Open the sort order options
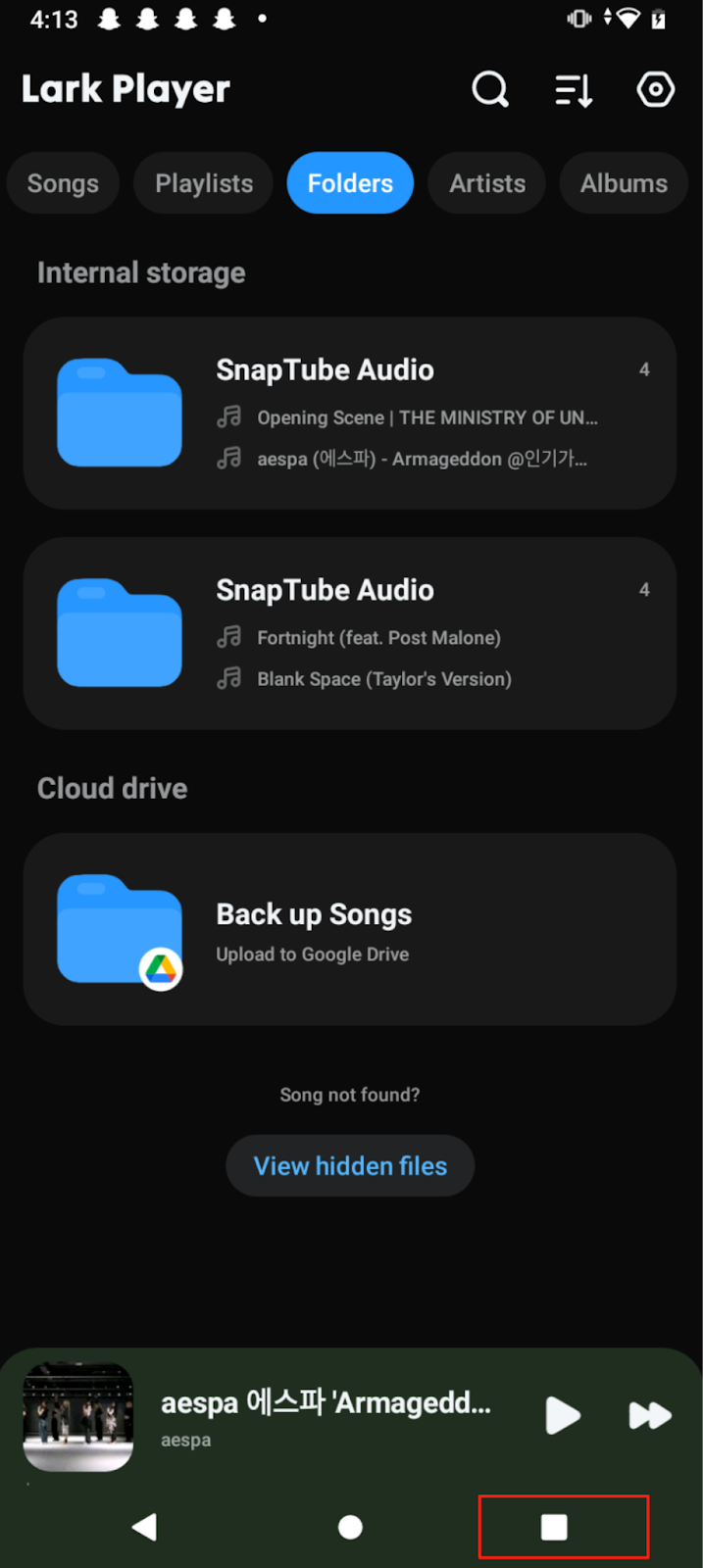 point(574,90)
